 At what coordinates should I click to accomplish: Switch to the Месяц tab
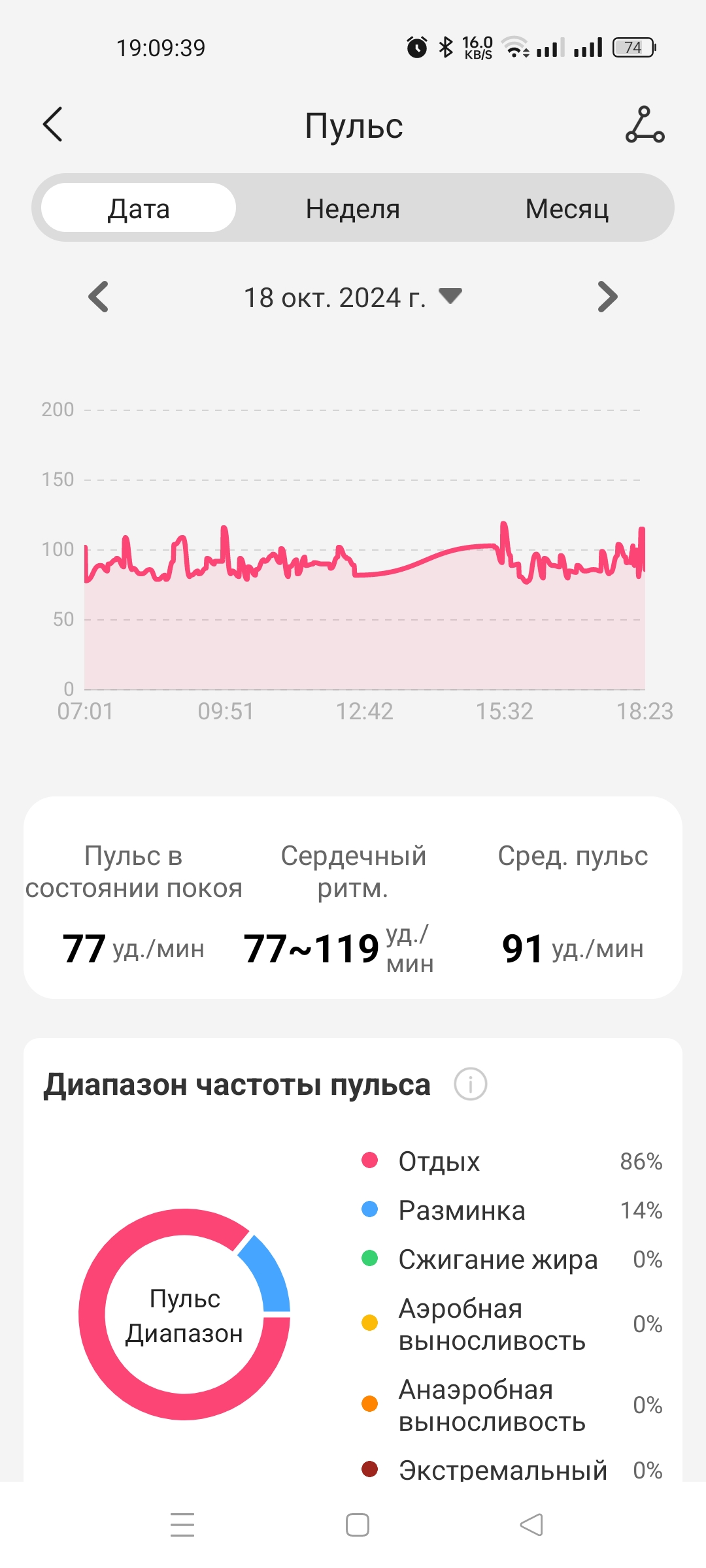coord(567,208)
